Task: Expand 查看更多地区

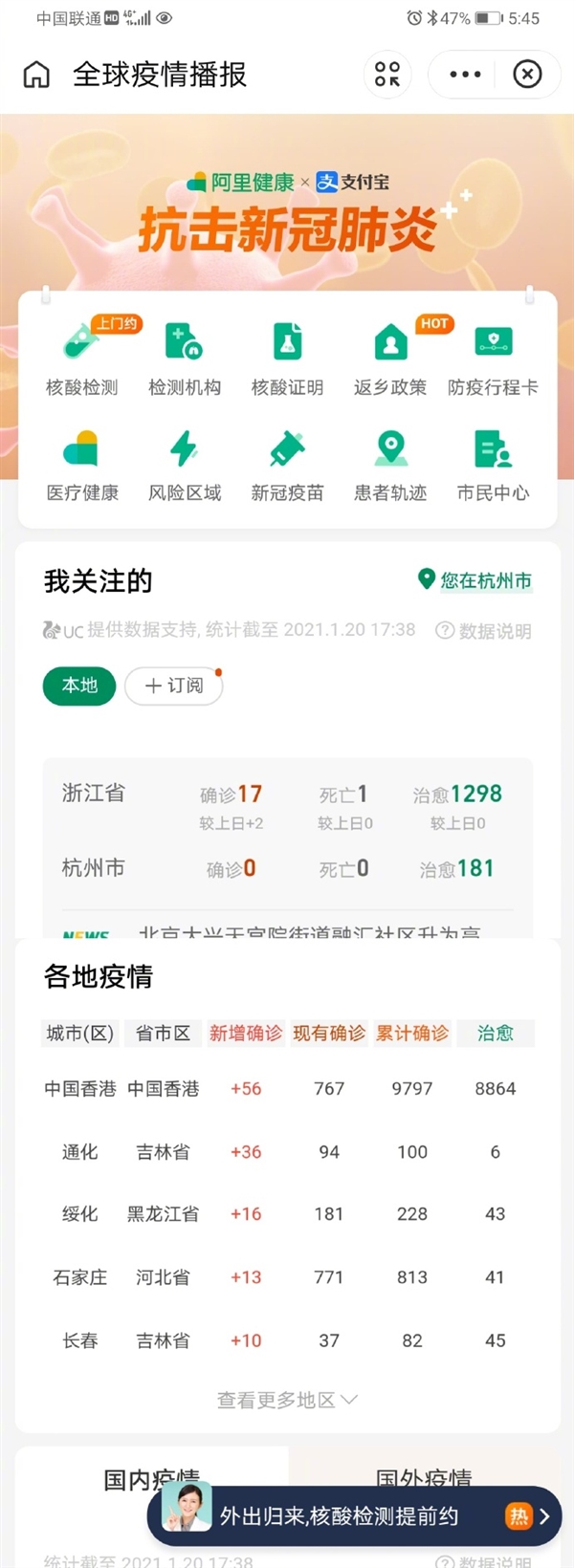Action: point(287,1400)
